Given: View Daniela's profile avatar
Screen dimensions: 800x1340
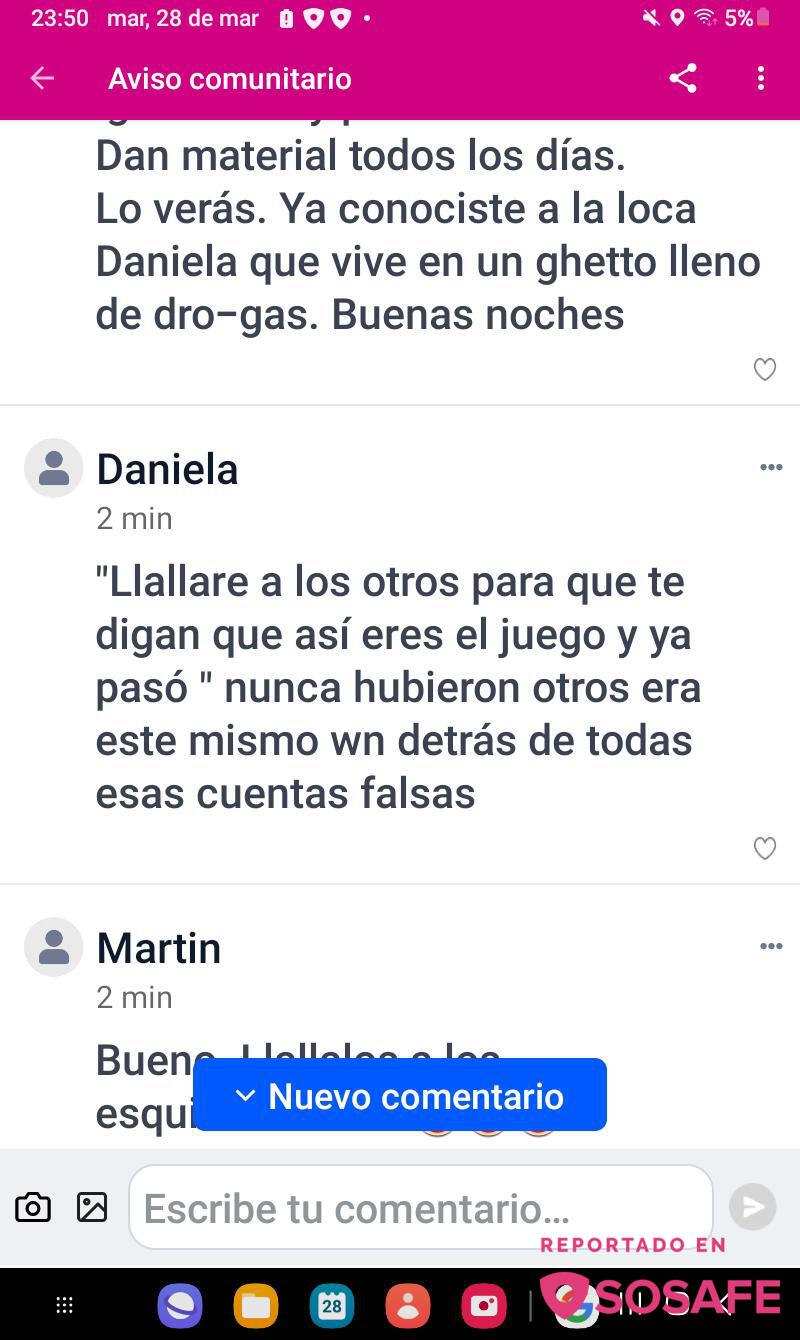Looking at the screenshot, I should (x=53, y=468).
